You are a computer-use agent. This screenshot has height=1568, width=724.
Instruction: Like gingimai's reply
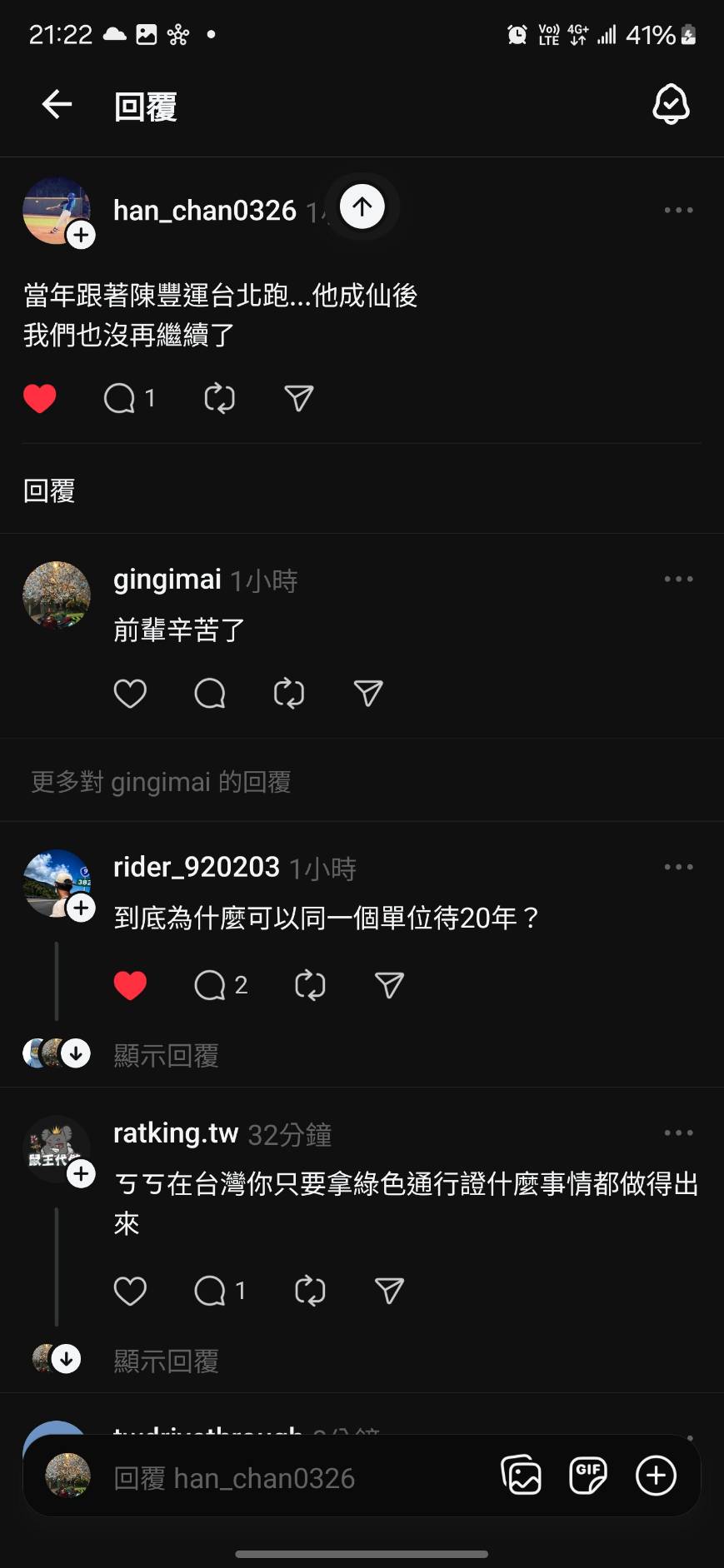pos(130,693)
